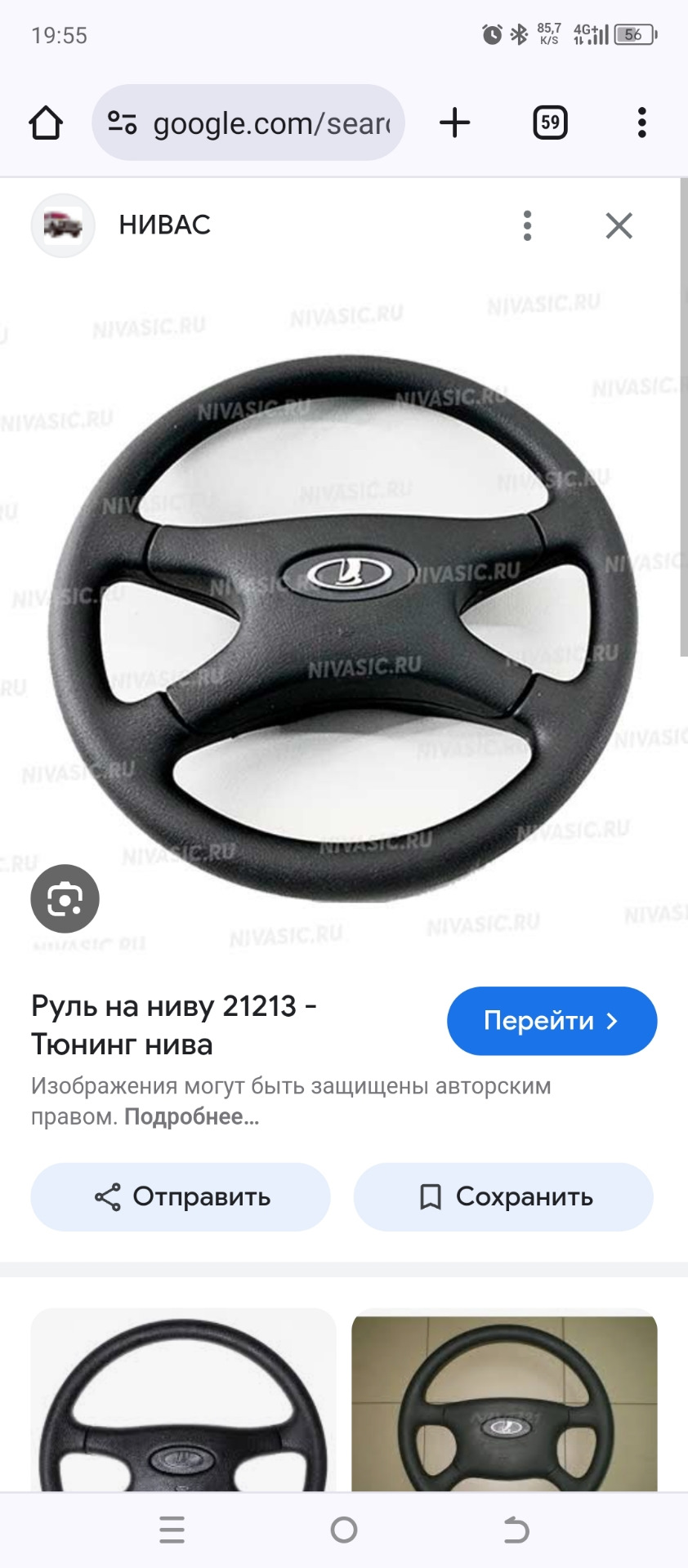This screenshot has height=1568, width=688.
Task: Open the image options menu beside НИВАС
Action: coord(527,225)
